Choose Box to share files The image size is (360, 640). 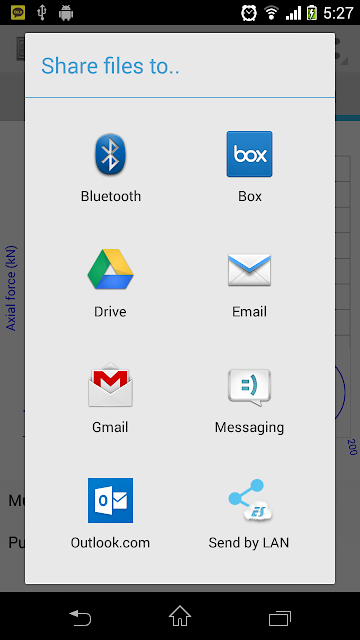(x=249, y=168)
